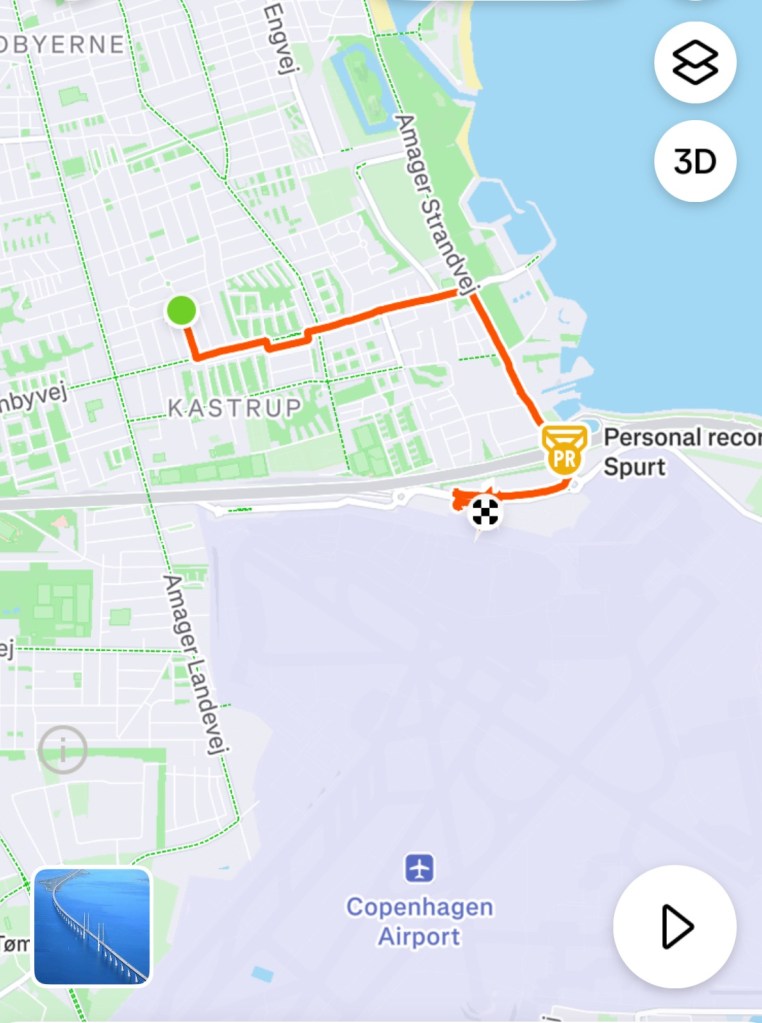
Task: Switch the map to 3D view
Action: [x=695, y=161]
